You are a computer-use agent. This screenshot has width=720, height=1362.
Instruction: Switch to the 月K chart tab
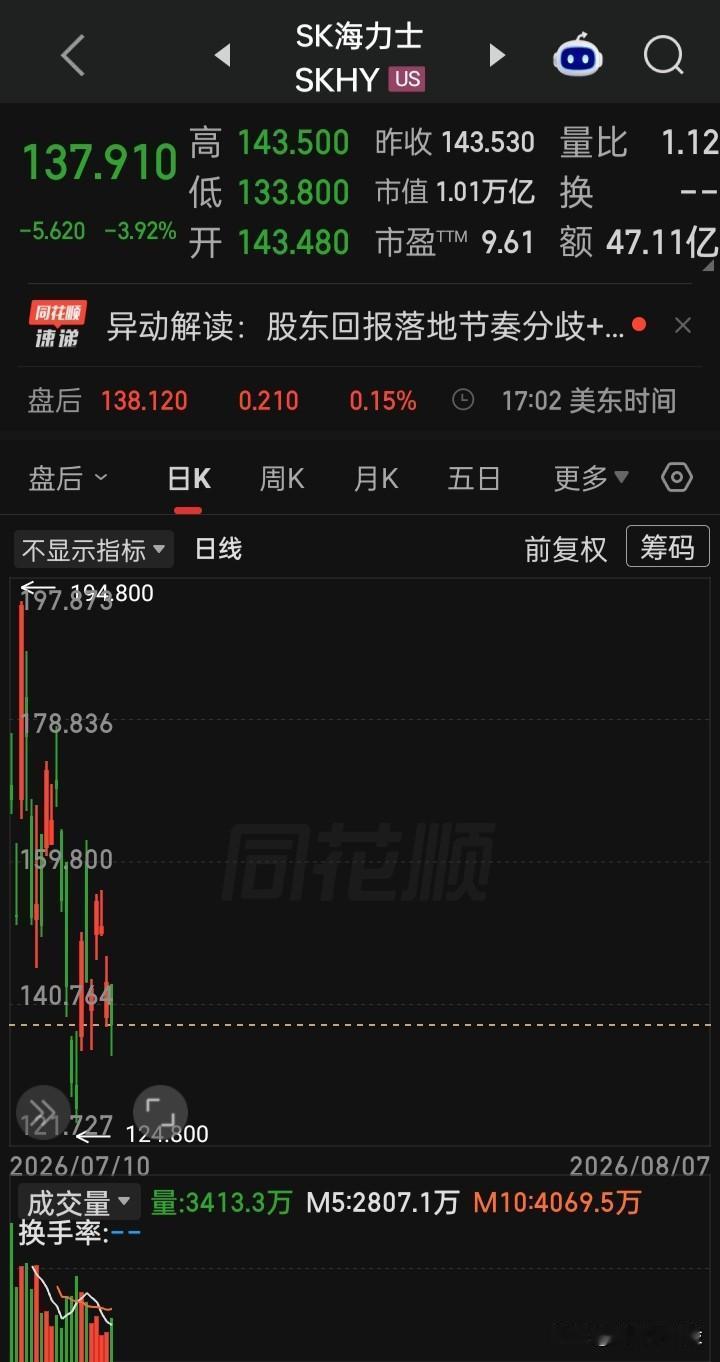pos(376,479)
